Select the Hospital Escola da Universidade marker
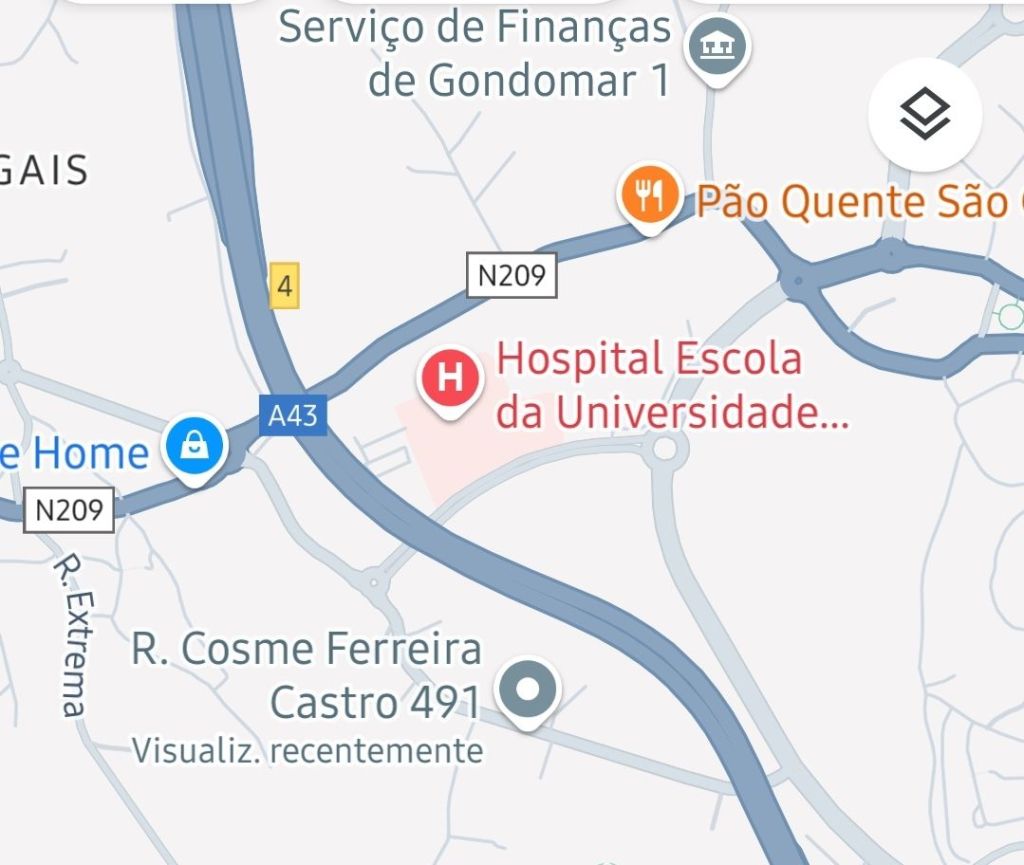This screenshot has height=865, width=1024. (451, 379)
